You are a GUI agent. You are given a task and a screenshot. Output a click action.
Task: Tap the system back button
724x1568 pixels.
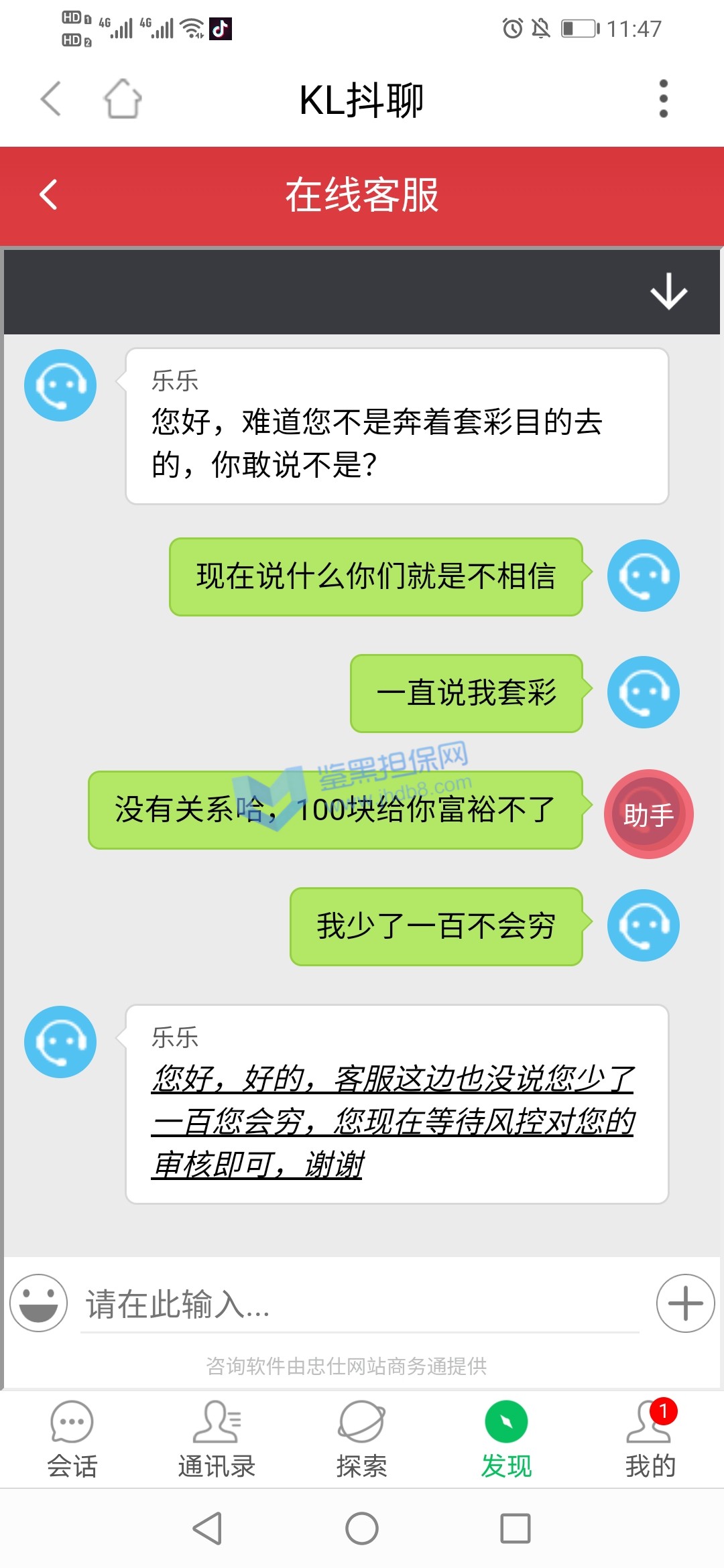tap(207, 1528)
